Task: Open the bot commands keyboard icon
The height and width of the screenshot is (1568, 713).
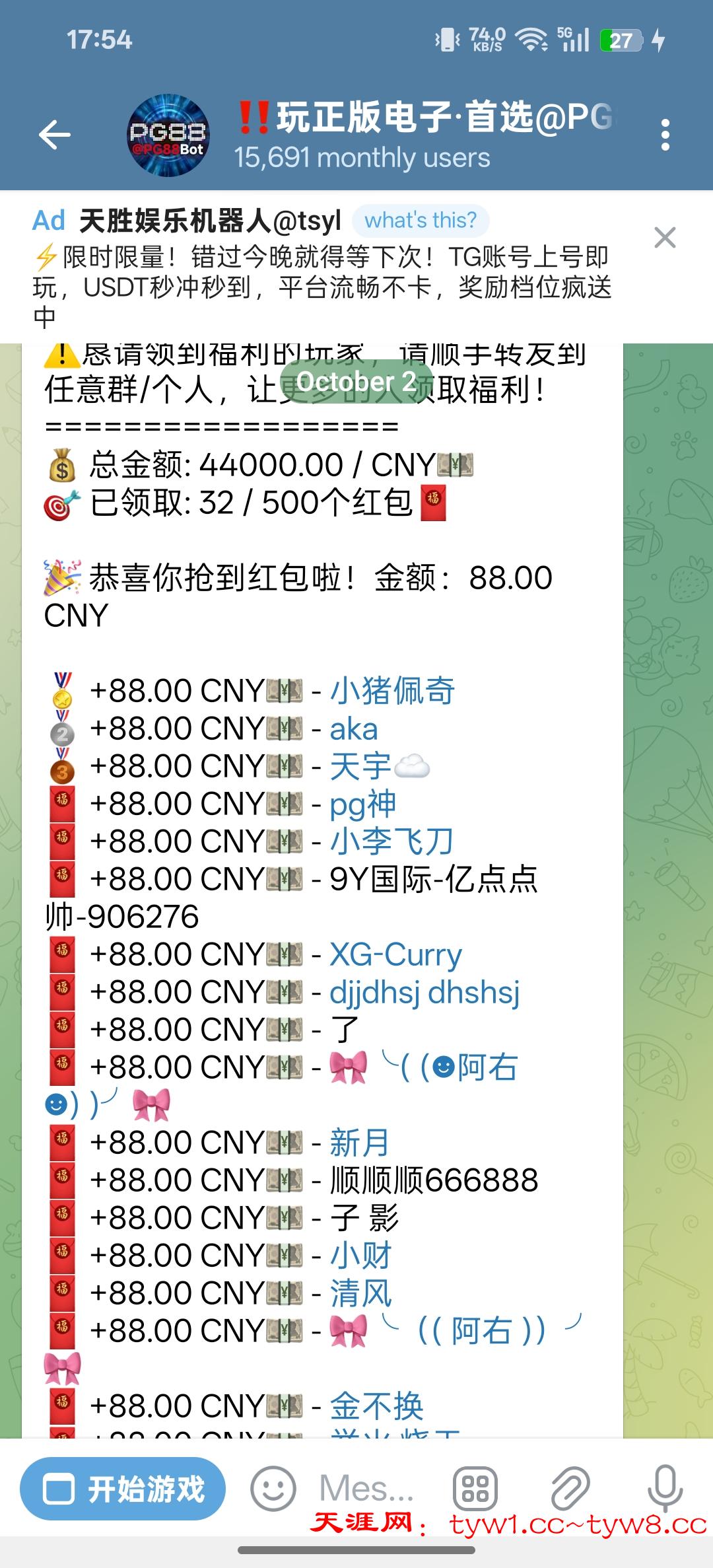Action: coord(475,1489)
